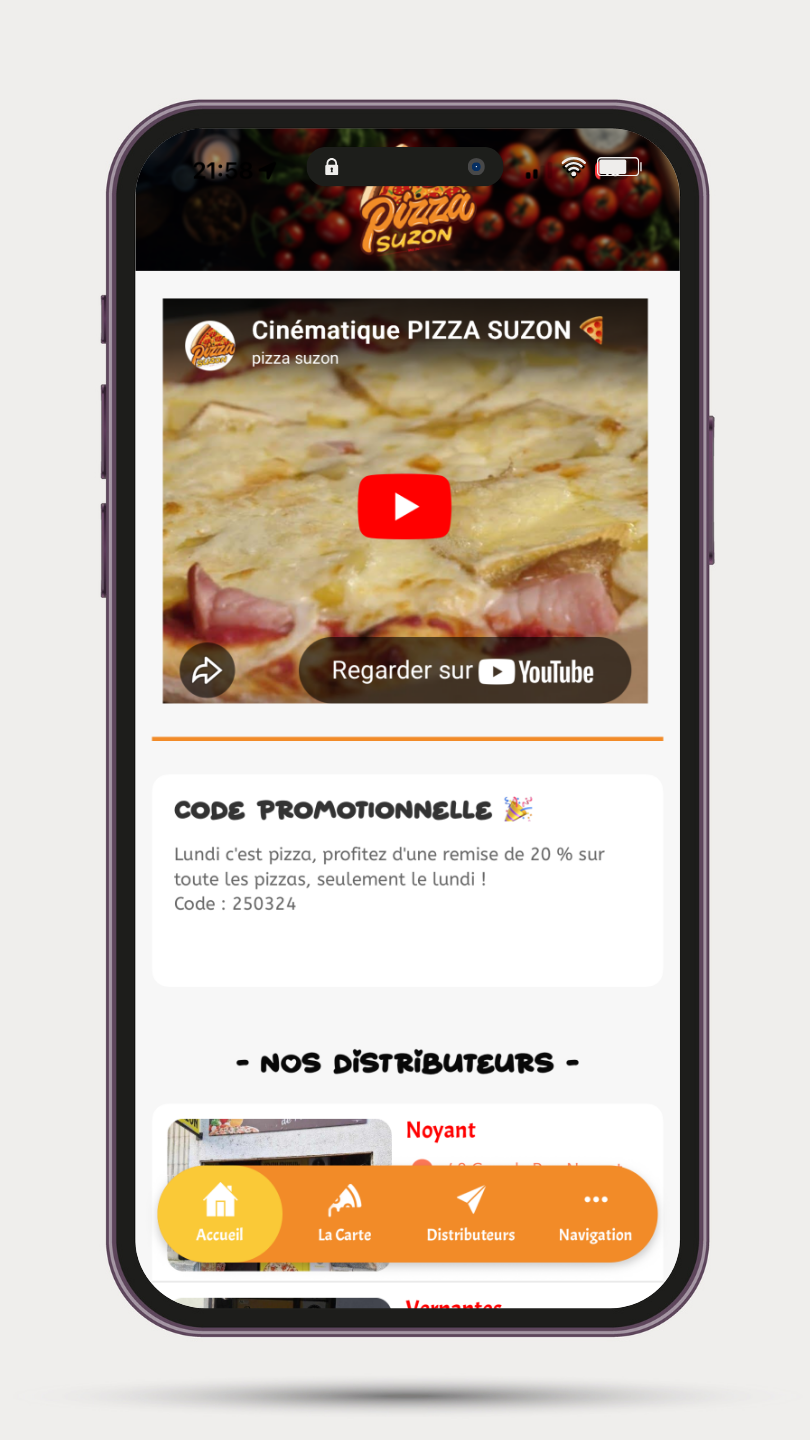Play the Cinématique PIZZA SUZON video
This screenshot has height=1440, width=810.
tap(405, 506)
